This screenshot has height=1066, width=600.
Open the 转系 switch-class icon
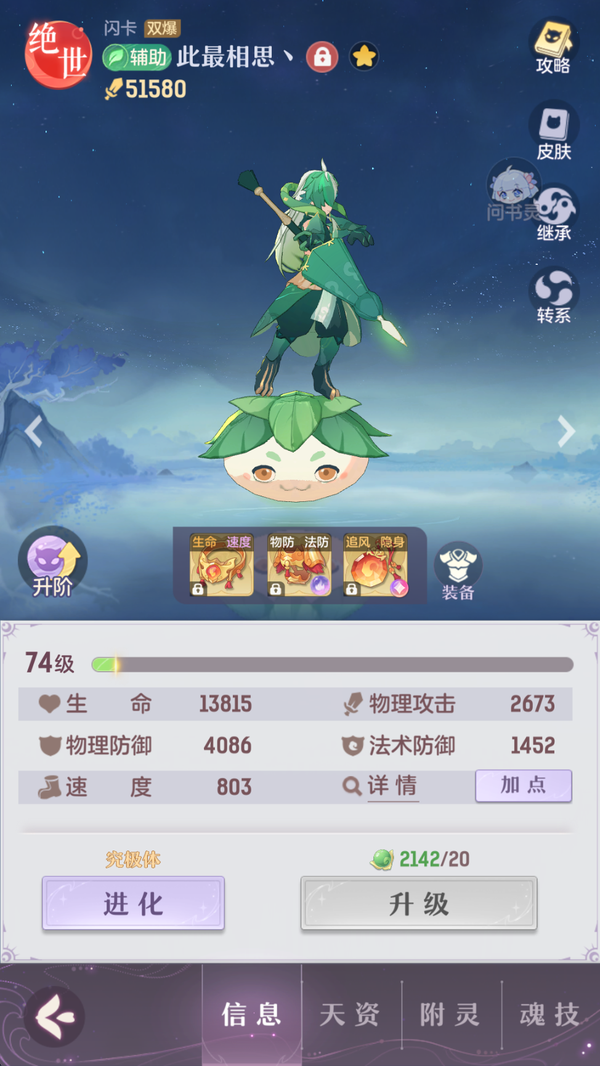pyautogui.click(x=553, y=293)
